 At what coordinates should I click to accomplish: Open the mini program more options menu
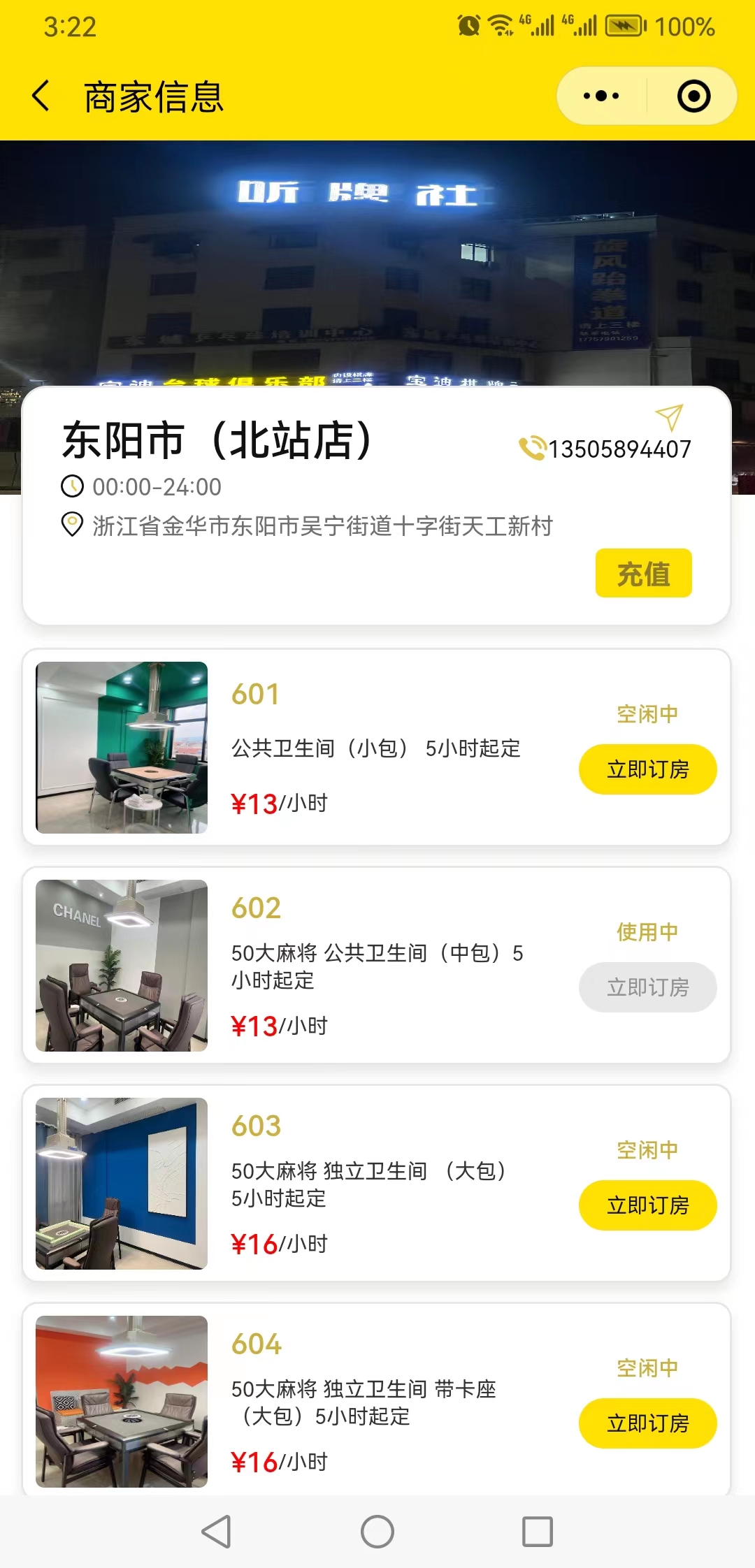601,96
